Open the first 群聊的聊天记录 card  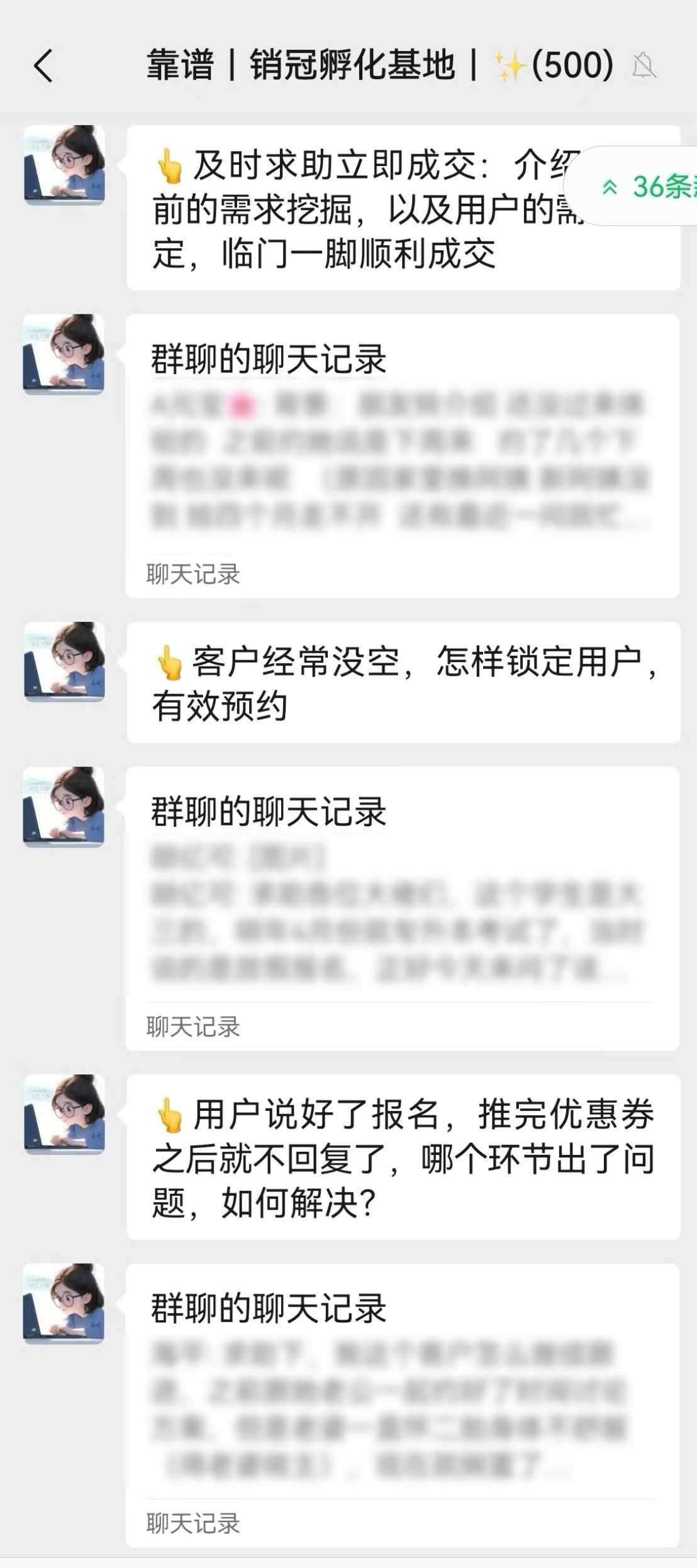[402, 456]
